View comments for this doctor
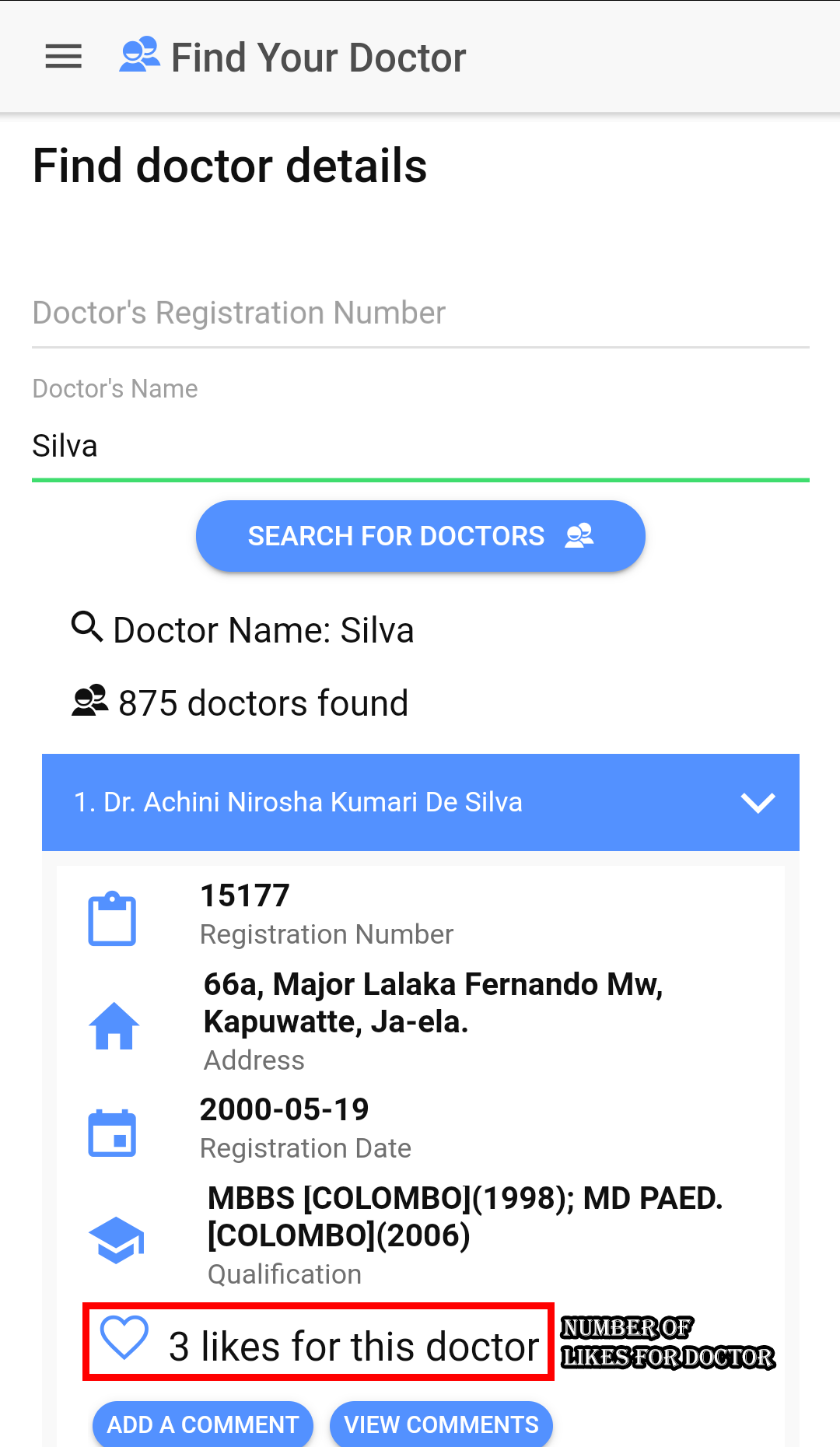This screenshot has height=1447, width=840. [441, 1424]
